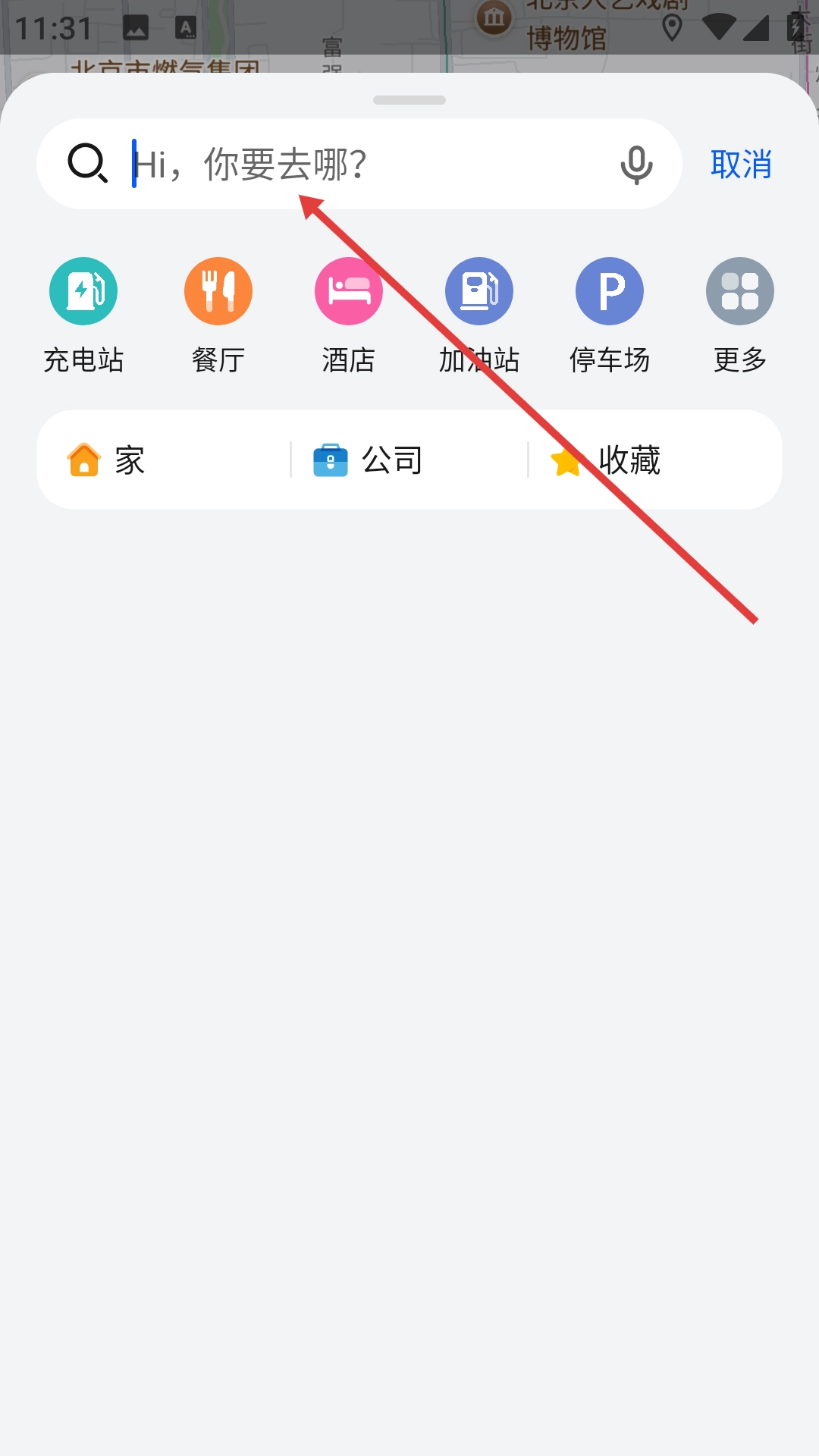Image resolution: width=819 pixels, height=1456 pixels.
Task: Tap the magnifier search icon
Action: (x=88, y=163)
